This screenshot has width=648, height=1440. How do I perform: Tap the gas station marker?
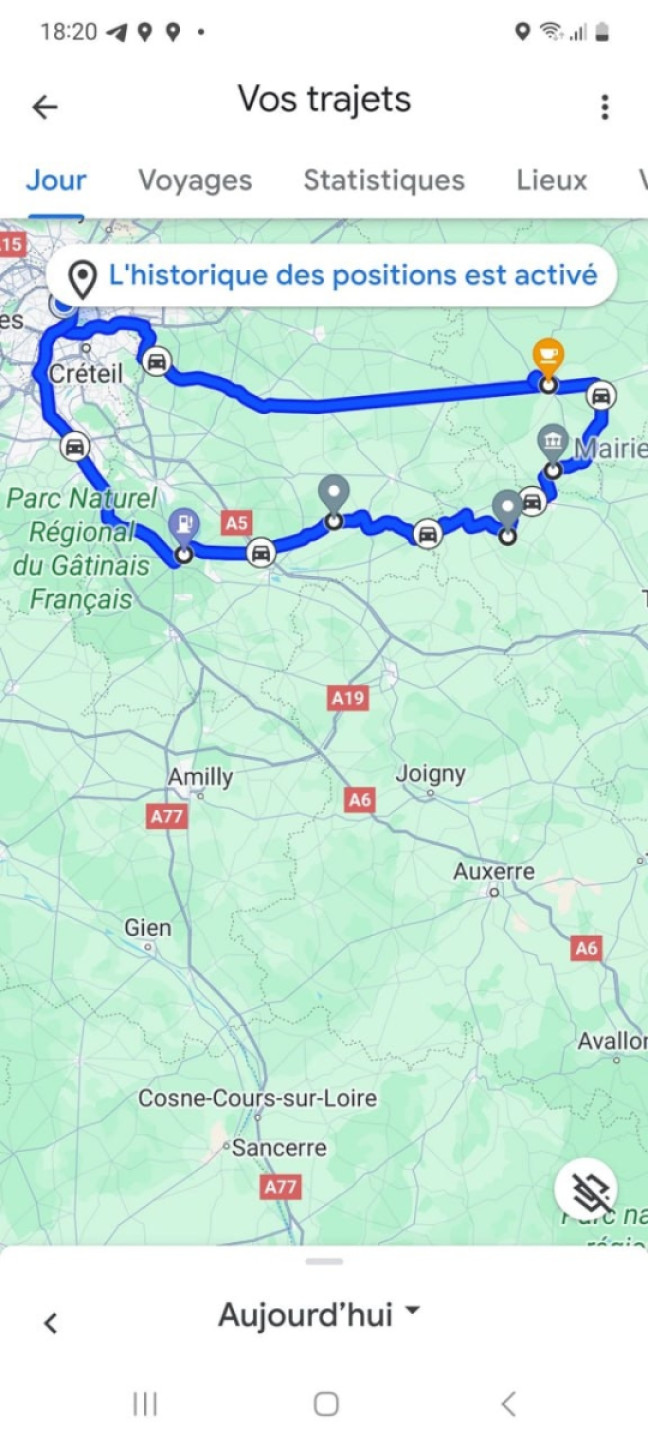tap(183, 526)
